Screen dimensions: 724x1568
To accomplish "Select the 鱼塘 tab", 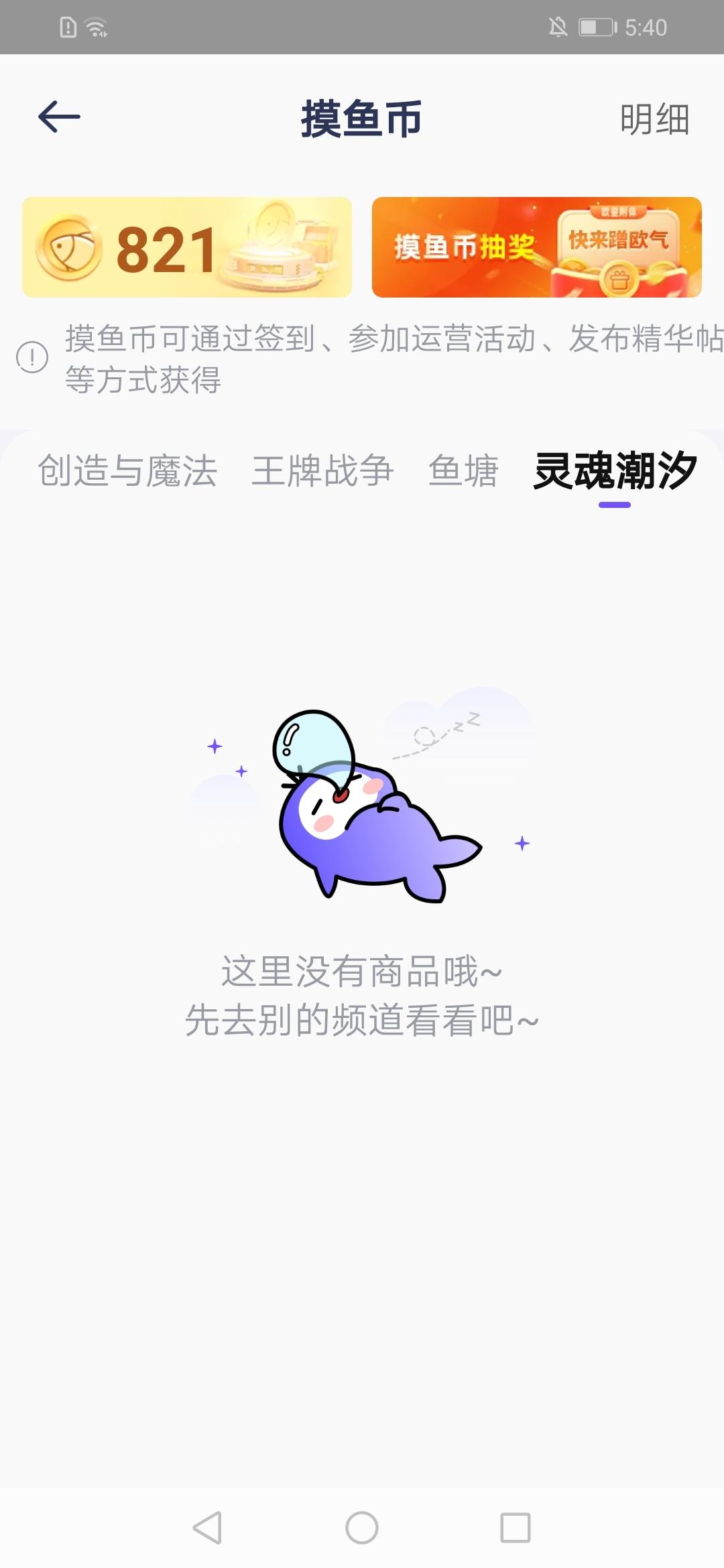I will point(463,470).
